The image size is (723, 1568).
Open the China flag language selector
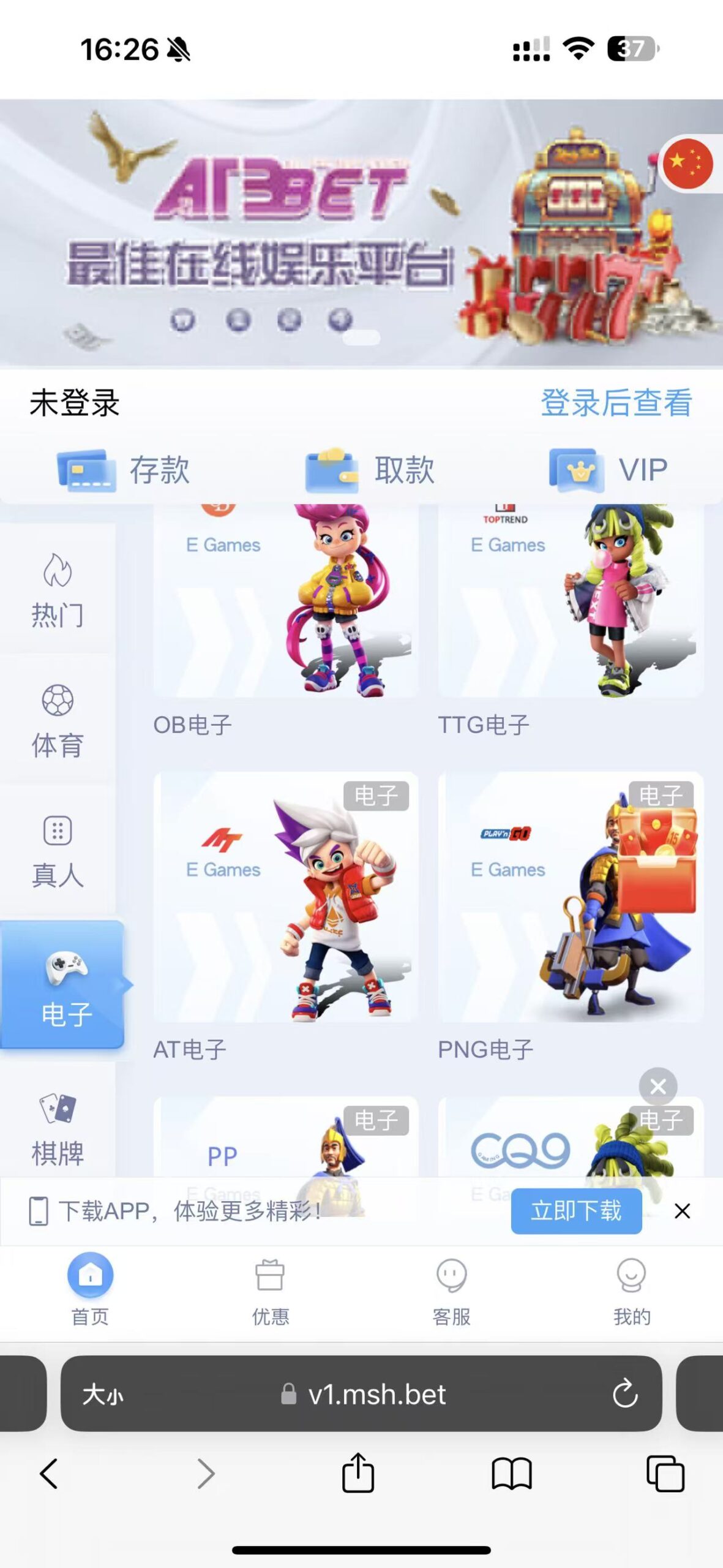click(688, 164)
